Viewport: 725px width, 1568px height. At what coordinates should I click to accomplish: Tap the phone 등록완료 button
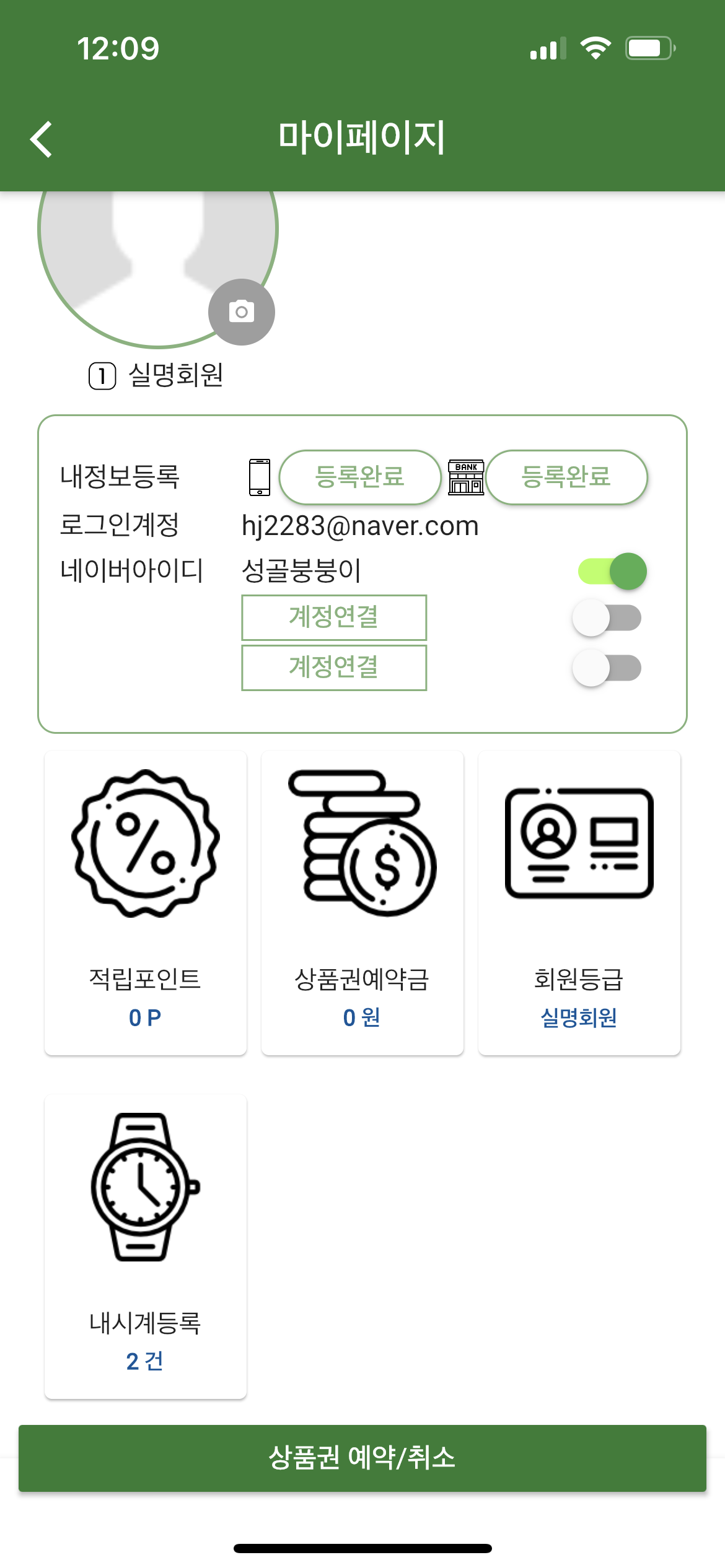coord(359,477)
